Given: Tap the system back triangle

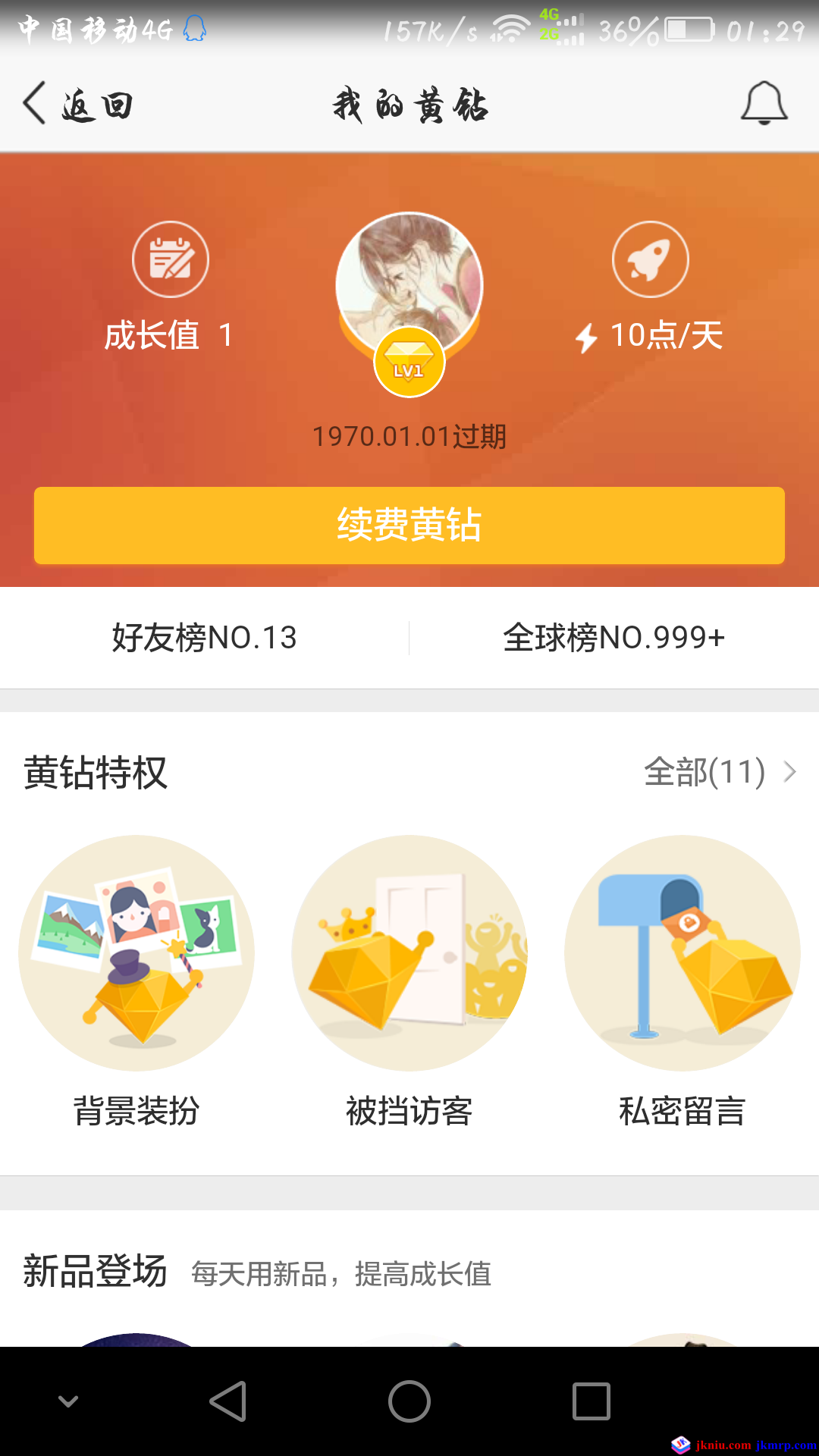Looking at the screenshot, I should pos(227,1401).
